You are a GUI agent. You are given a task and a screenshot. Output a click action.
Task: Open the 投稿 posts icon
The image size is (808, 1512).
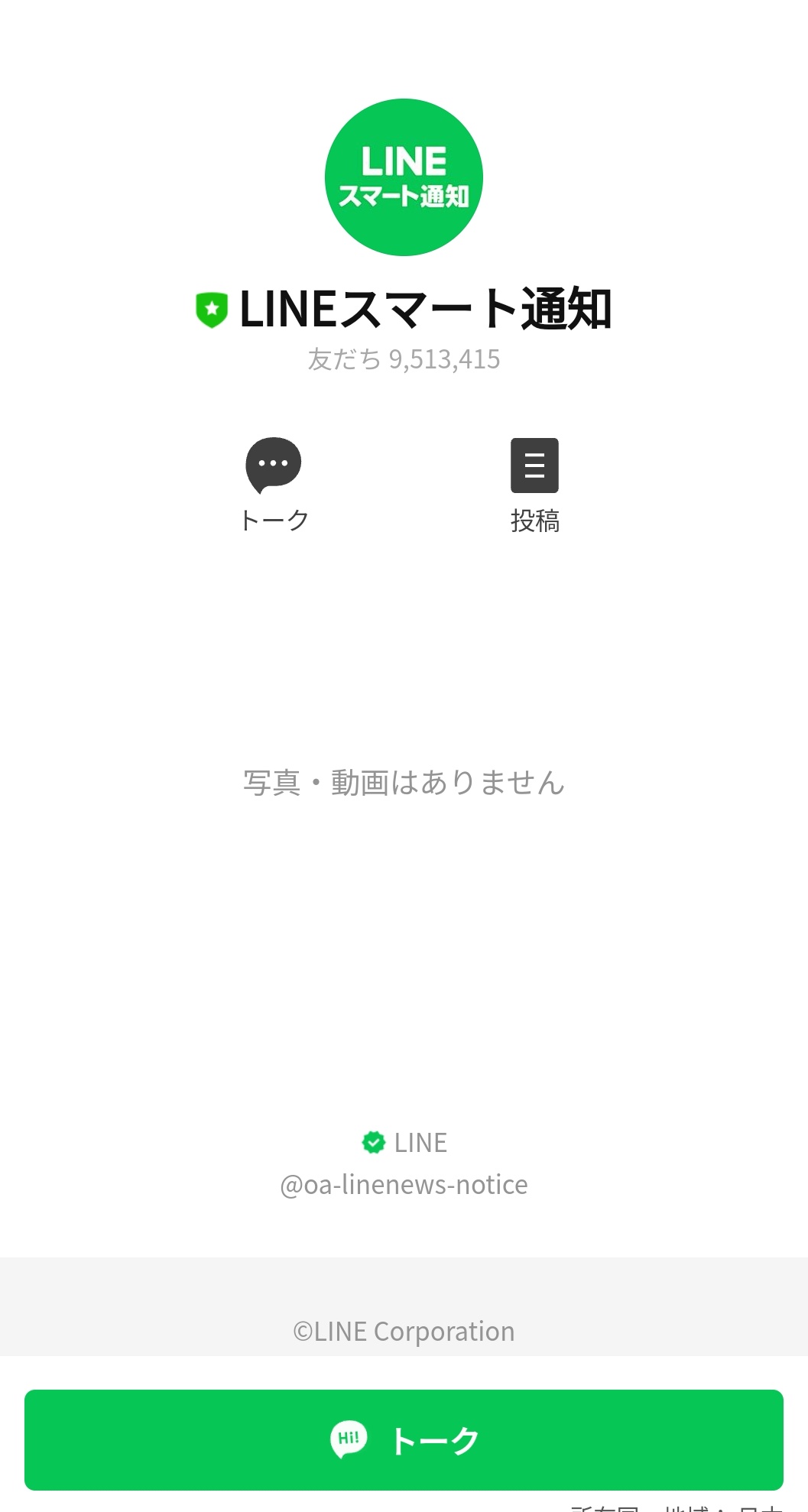click(534, 466)
